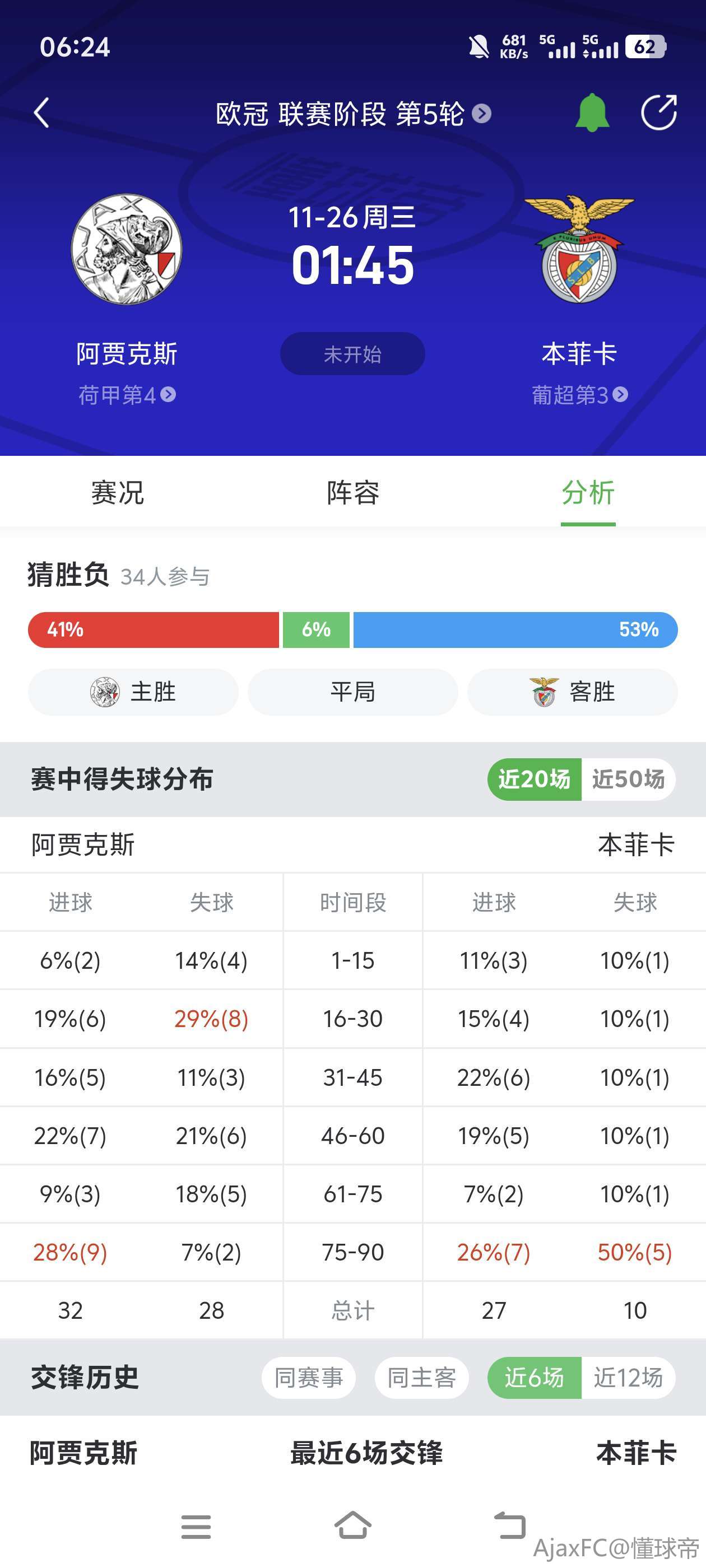706x1568 pixels.
Task: Go to the system home screen
Action: pyautogui.click(x=352, y=1525)
